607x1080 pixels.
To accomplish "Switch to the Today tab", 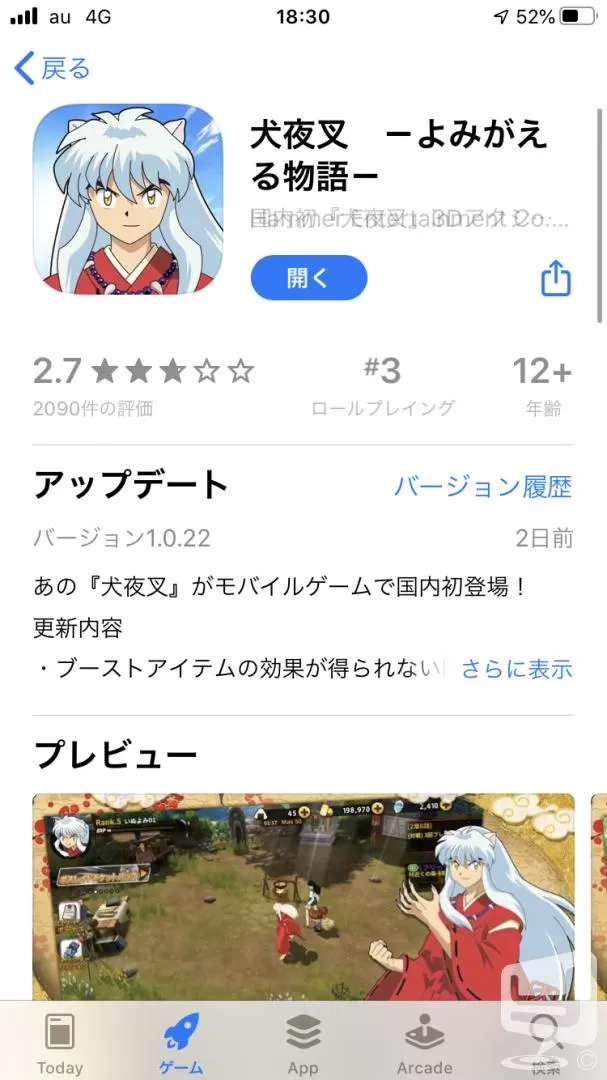I will [60, 1043].
